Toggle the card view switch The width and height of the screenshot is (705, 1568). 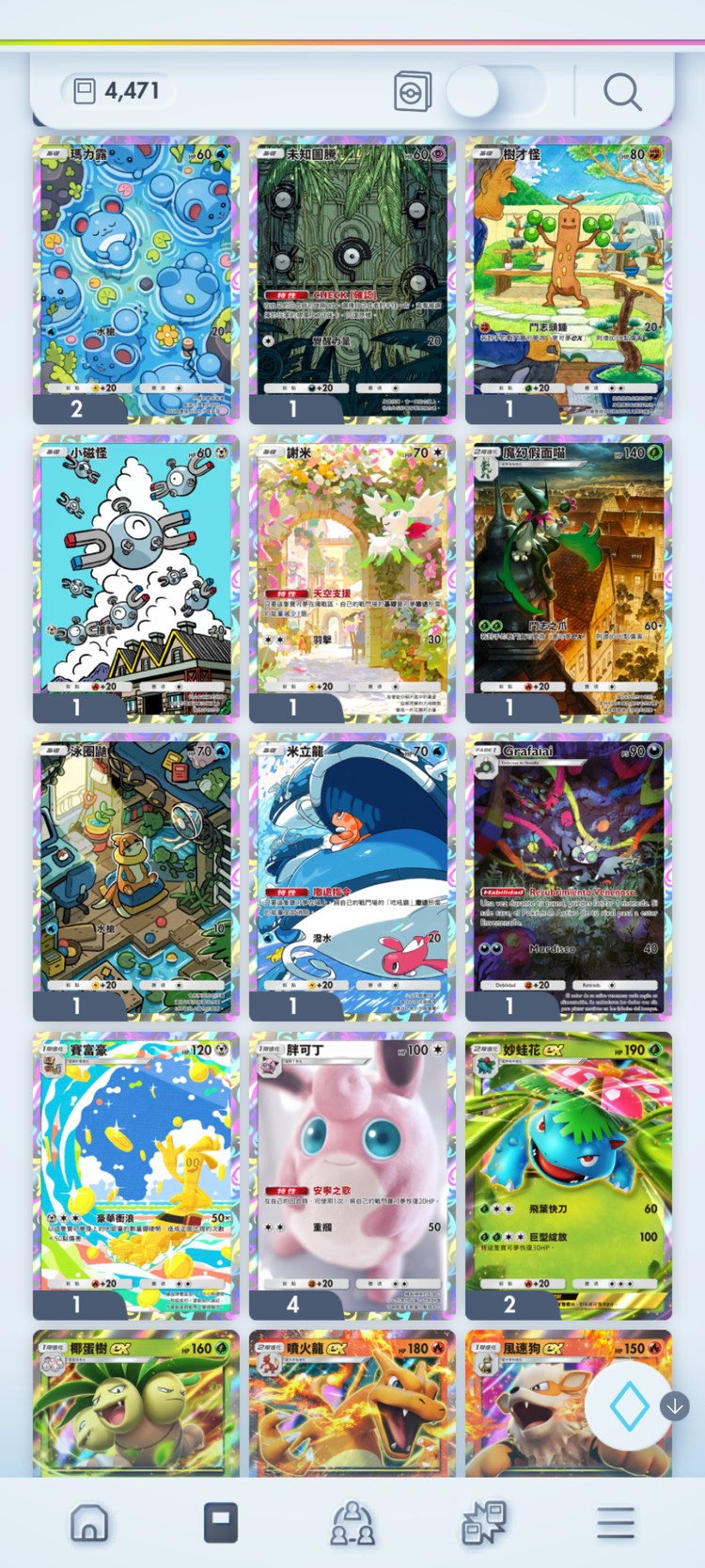[x=494, y=92]
